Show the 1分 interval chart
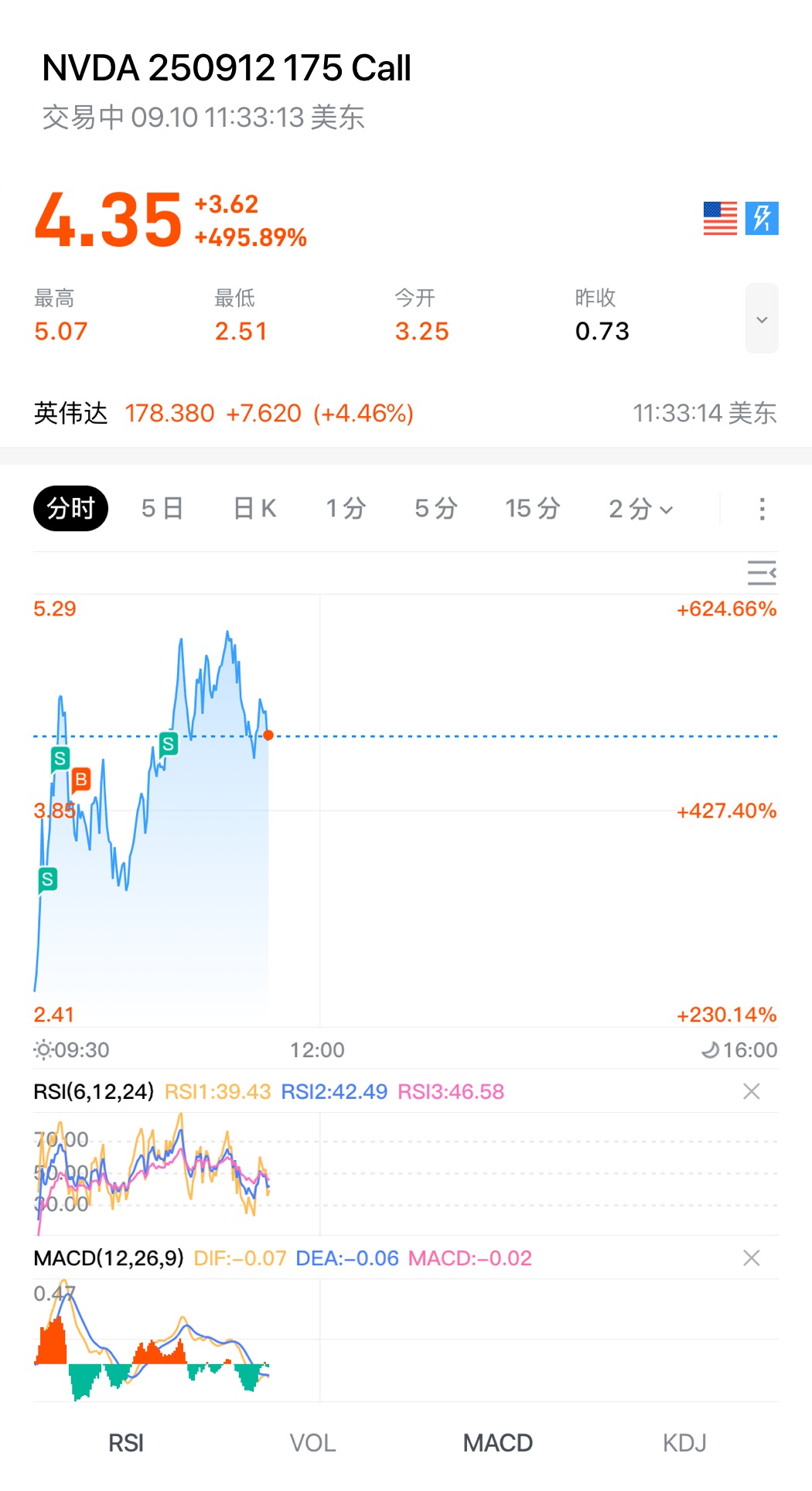Screen dimensions: 812x1491 point(346,508)
